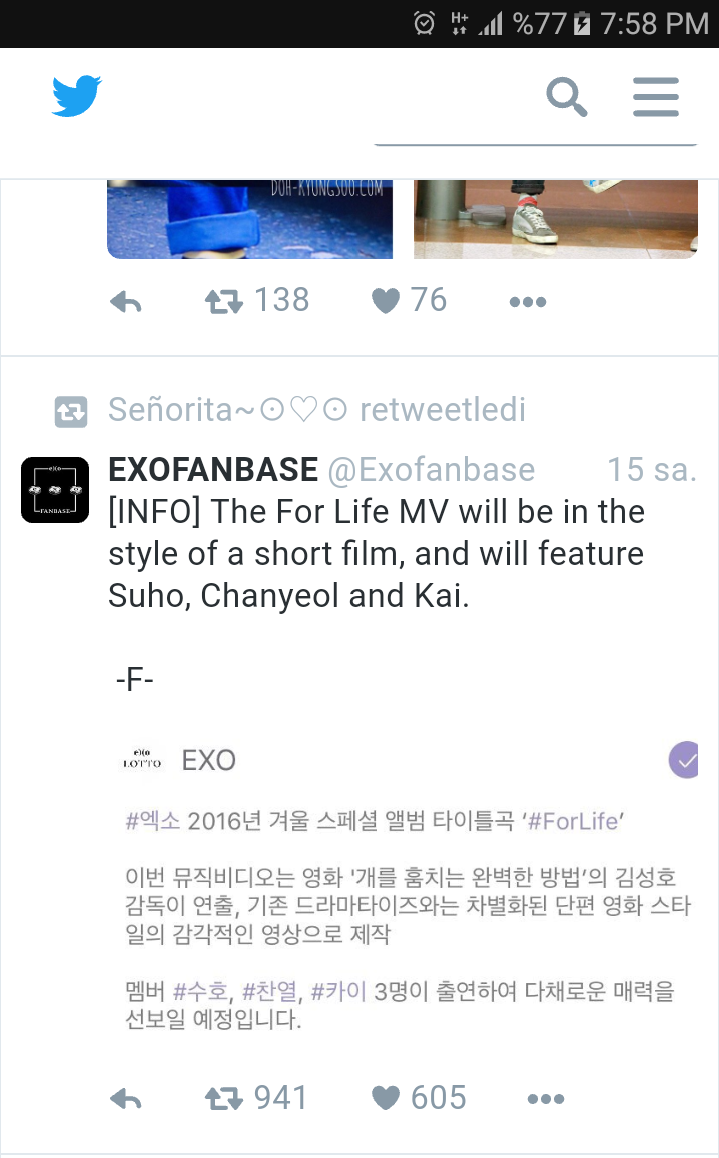This screenshot has width=719, height=1158.
Task: Like the EXOFANBASE For Life tweet
Action: (x=386, y=1099)
